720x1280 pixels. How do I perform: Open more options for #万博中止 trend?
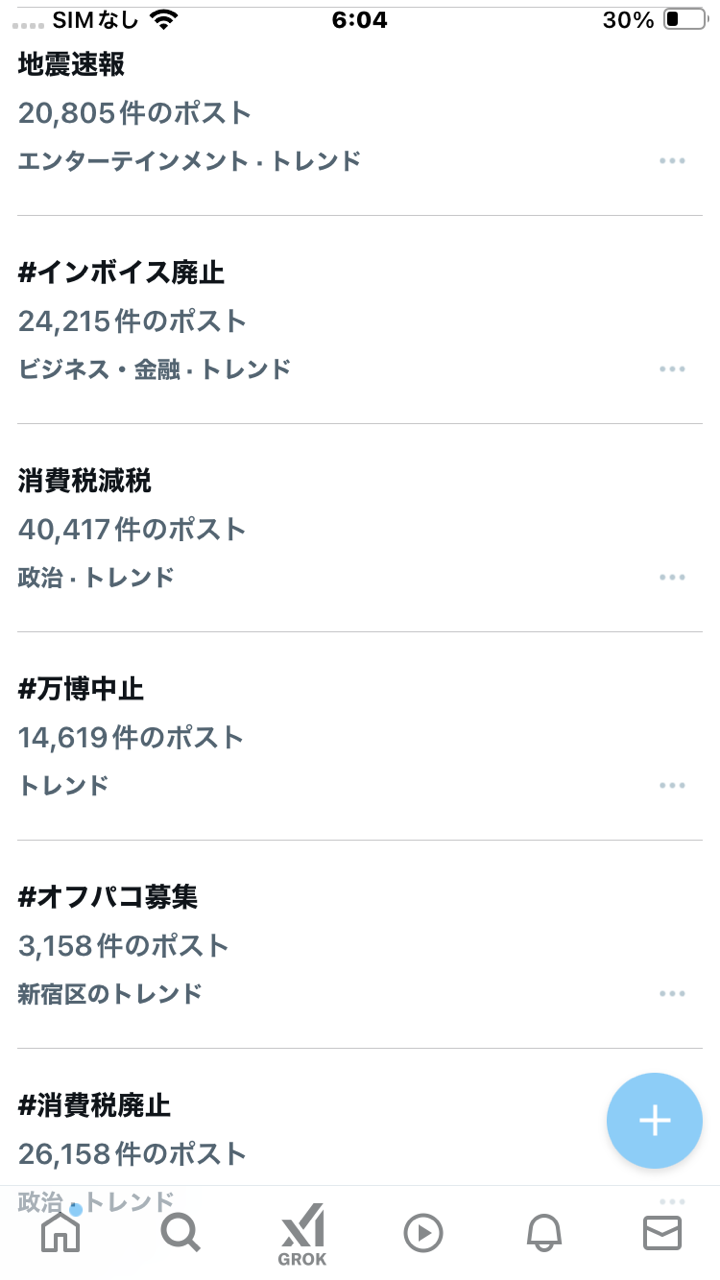click(672, 785)
